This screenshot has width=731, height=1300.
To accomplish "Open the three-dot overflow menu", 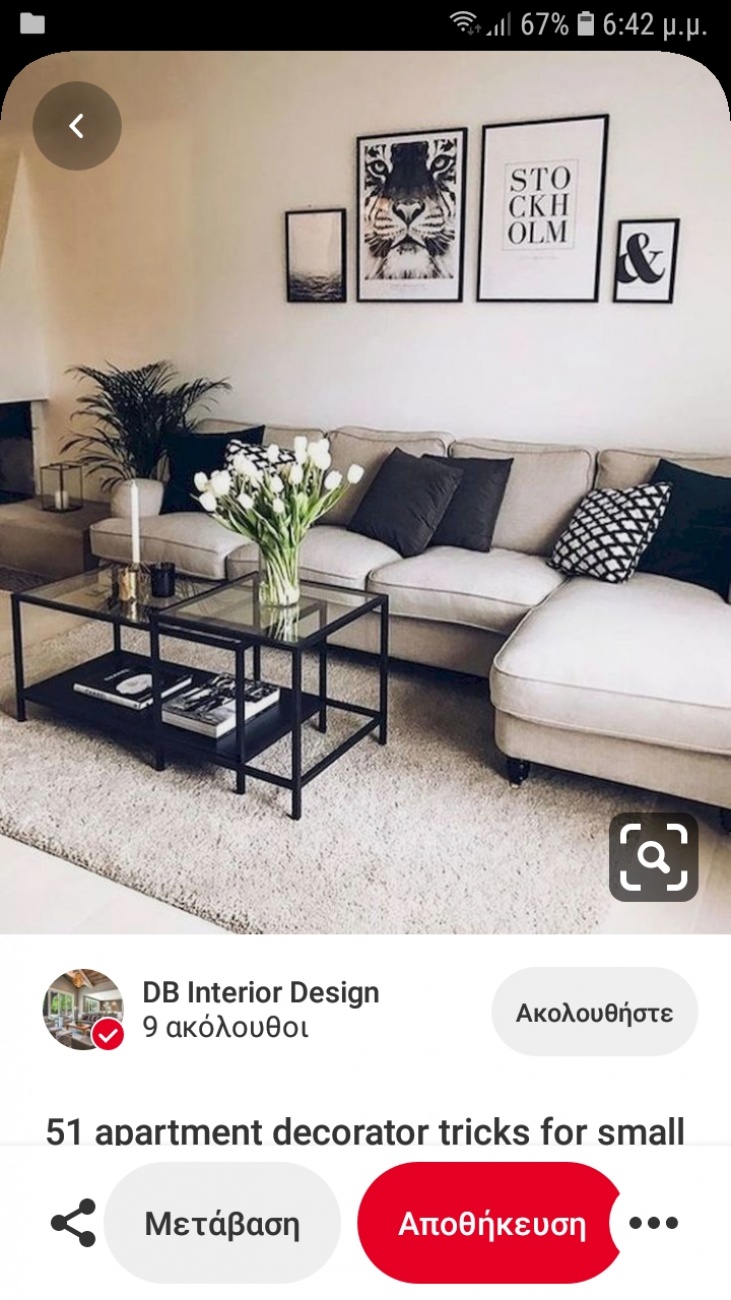I will pyautogui.click(x=654, y=1222).
